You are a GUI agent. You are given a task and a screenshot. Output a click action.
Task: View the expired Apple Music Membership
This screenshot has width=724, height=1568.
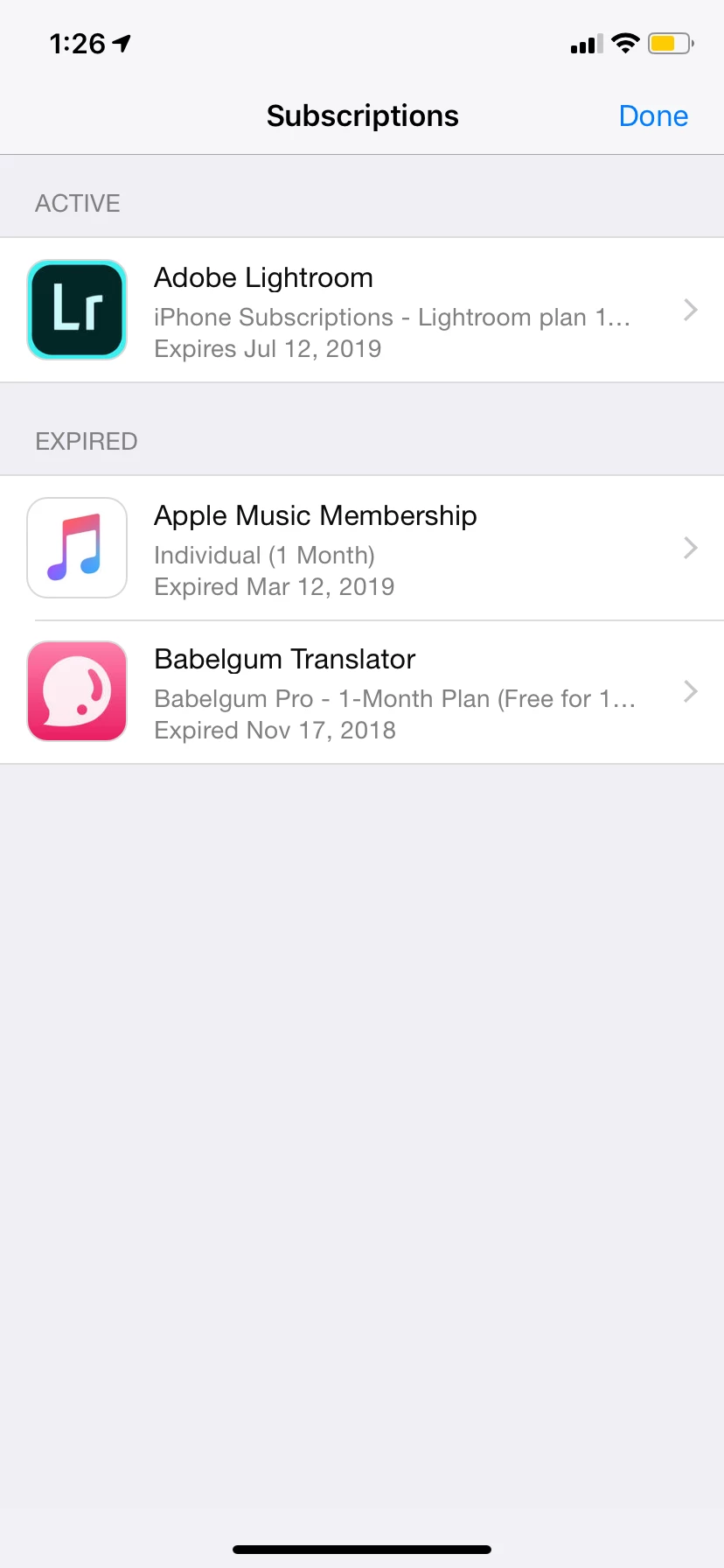[x=362, y=549]
